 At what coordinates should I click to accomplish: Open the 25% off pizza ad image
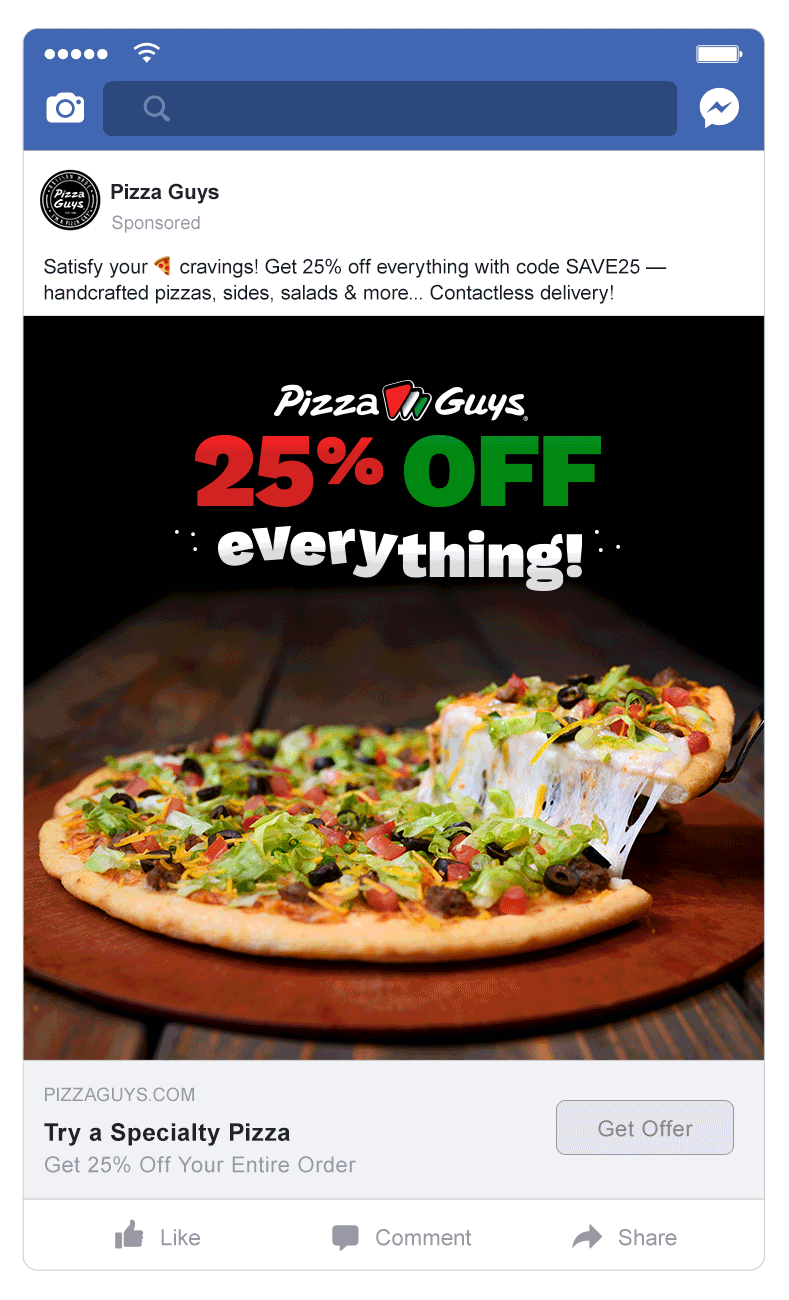(394, 688)
